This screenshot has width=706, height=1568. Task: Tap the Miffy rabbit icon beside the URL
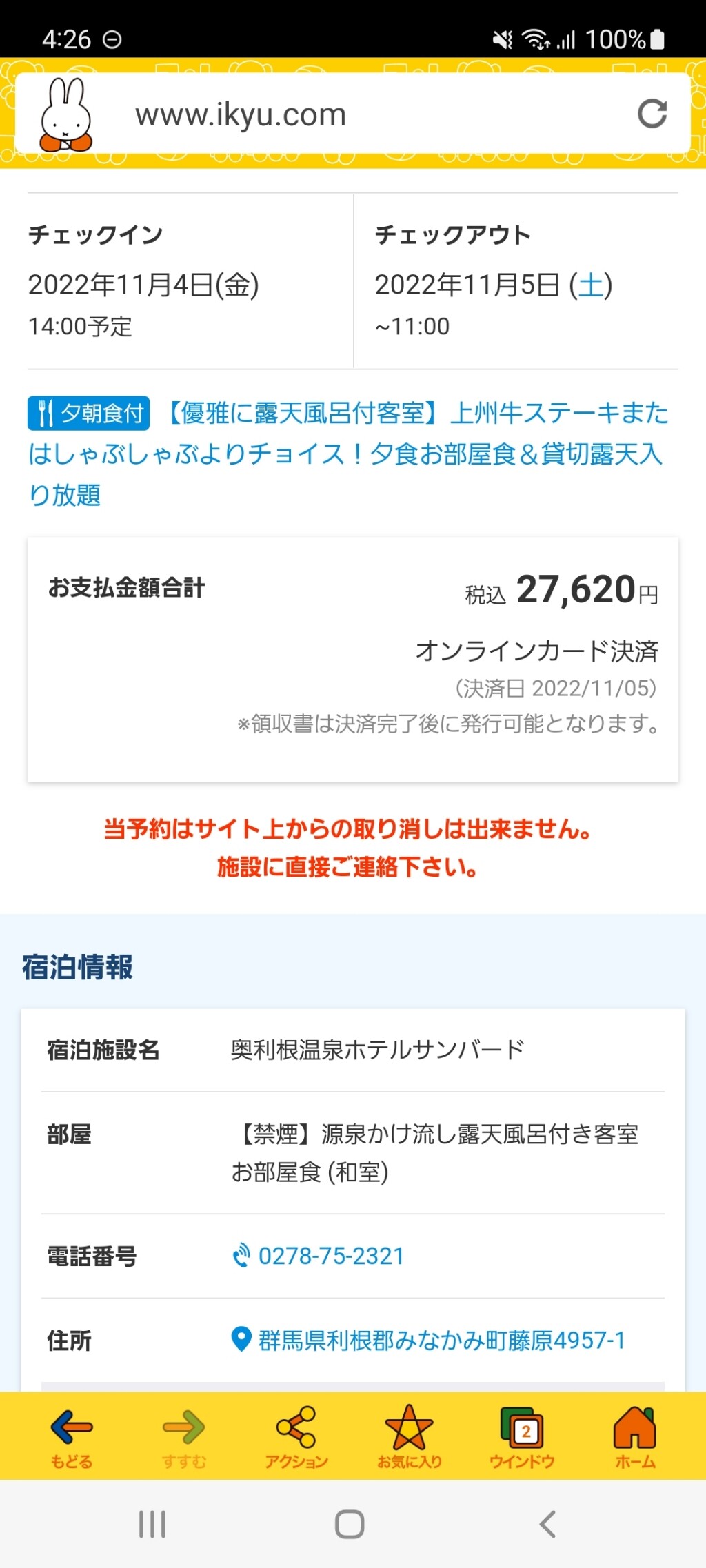tap(67, 113)
